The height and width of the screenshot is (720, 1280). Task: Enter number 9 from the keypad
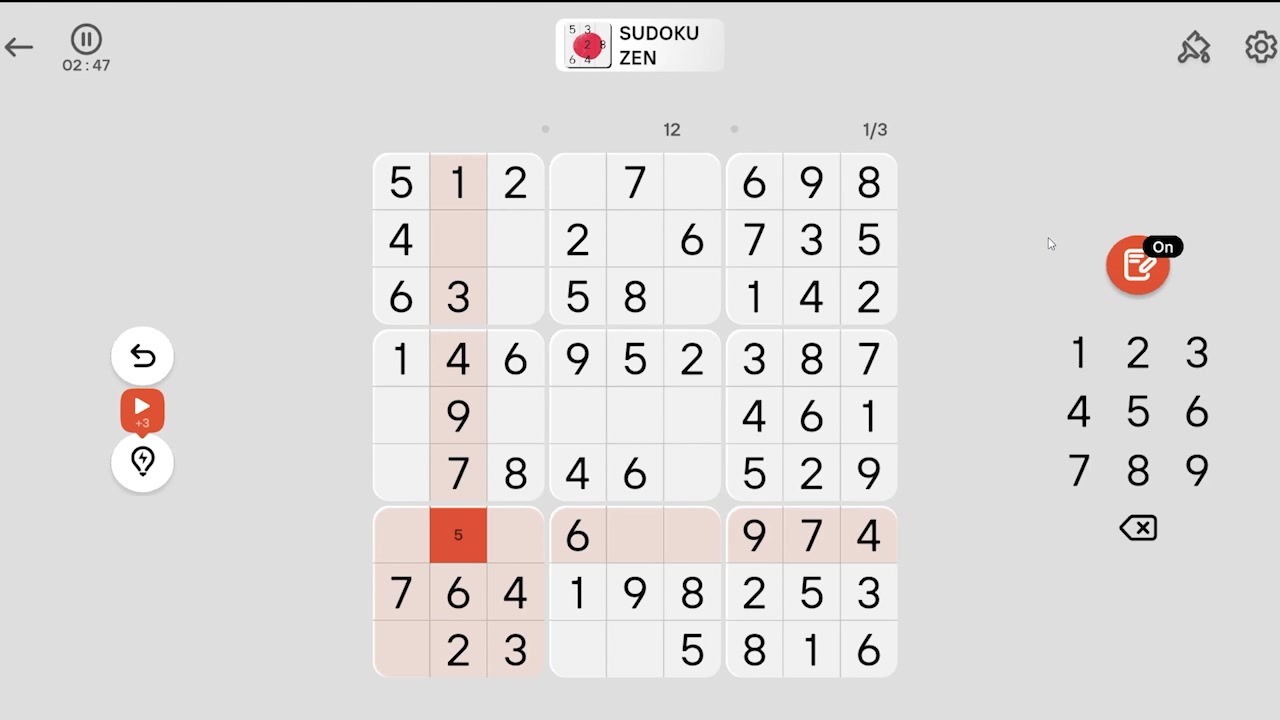(x=1196, y=470)
